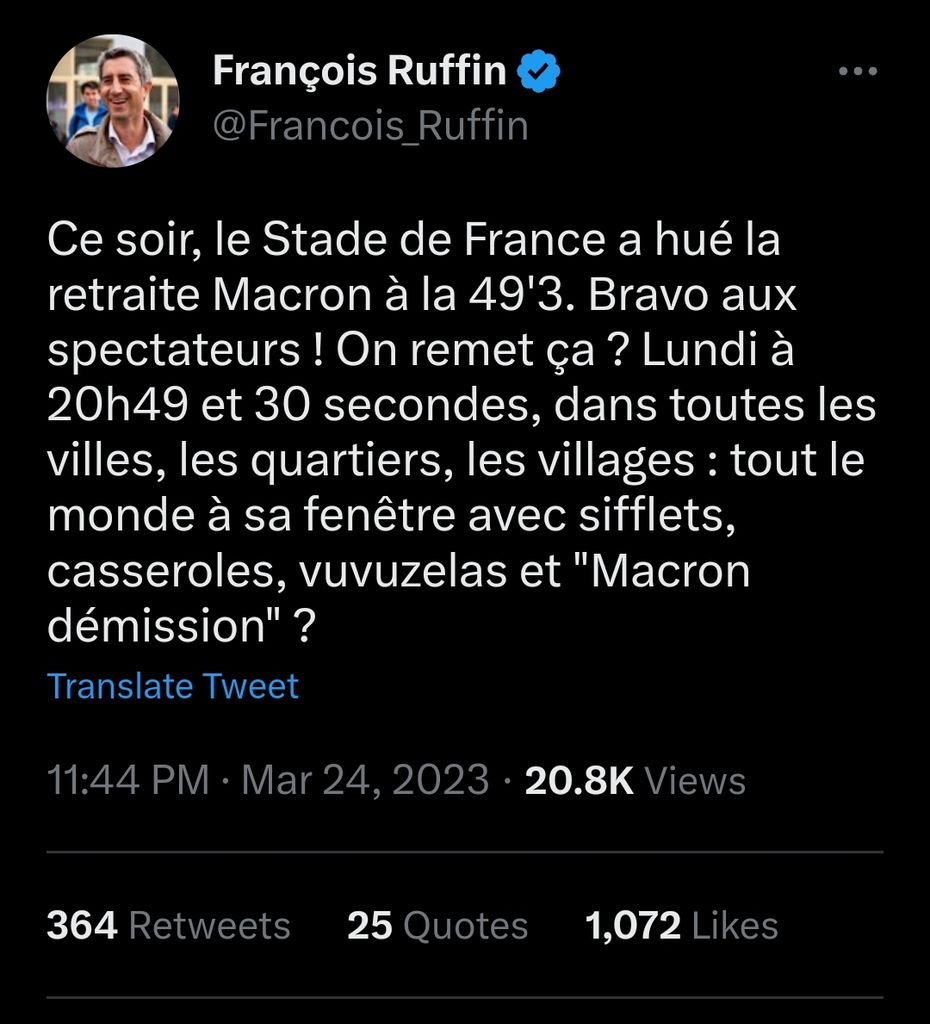Open the tweet's three-dot overflow menu

click(x=857, y=73)
